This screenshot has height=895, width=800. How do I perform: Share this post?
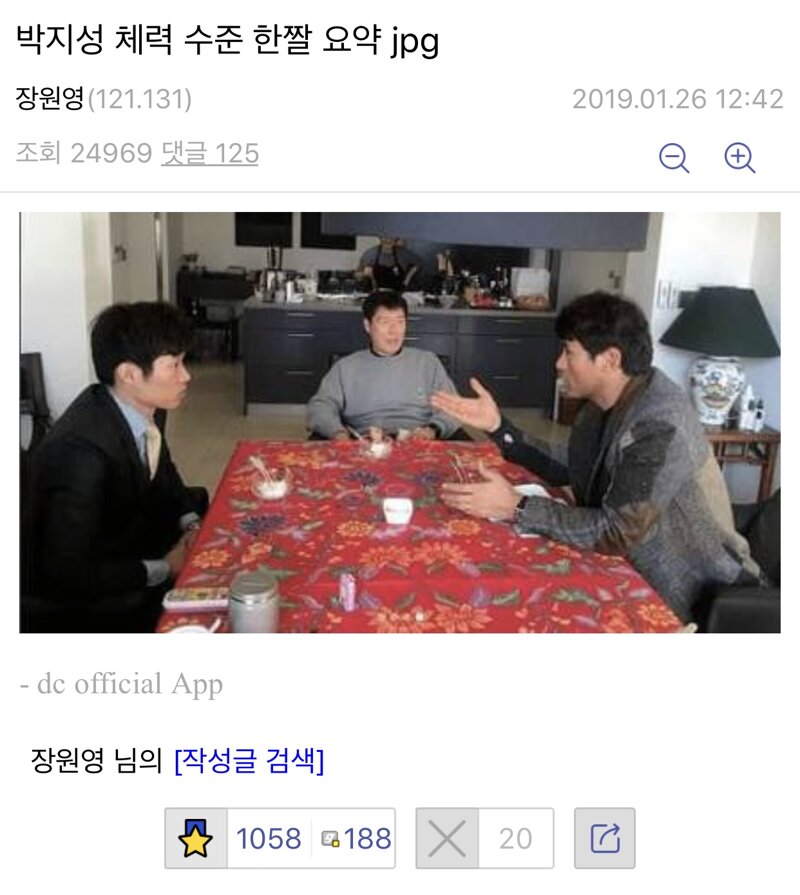click(604, 838)
